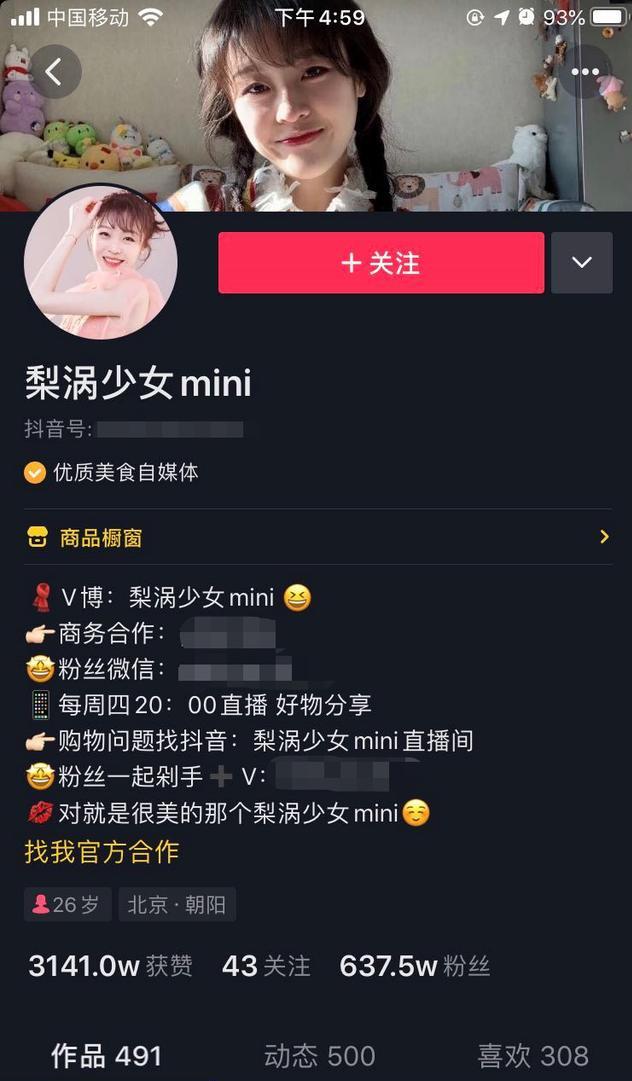Switch to the 作品 491 tab
The width and height of the screenshot is (632, 1081).
coord(106,1055)
